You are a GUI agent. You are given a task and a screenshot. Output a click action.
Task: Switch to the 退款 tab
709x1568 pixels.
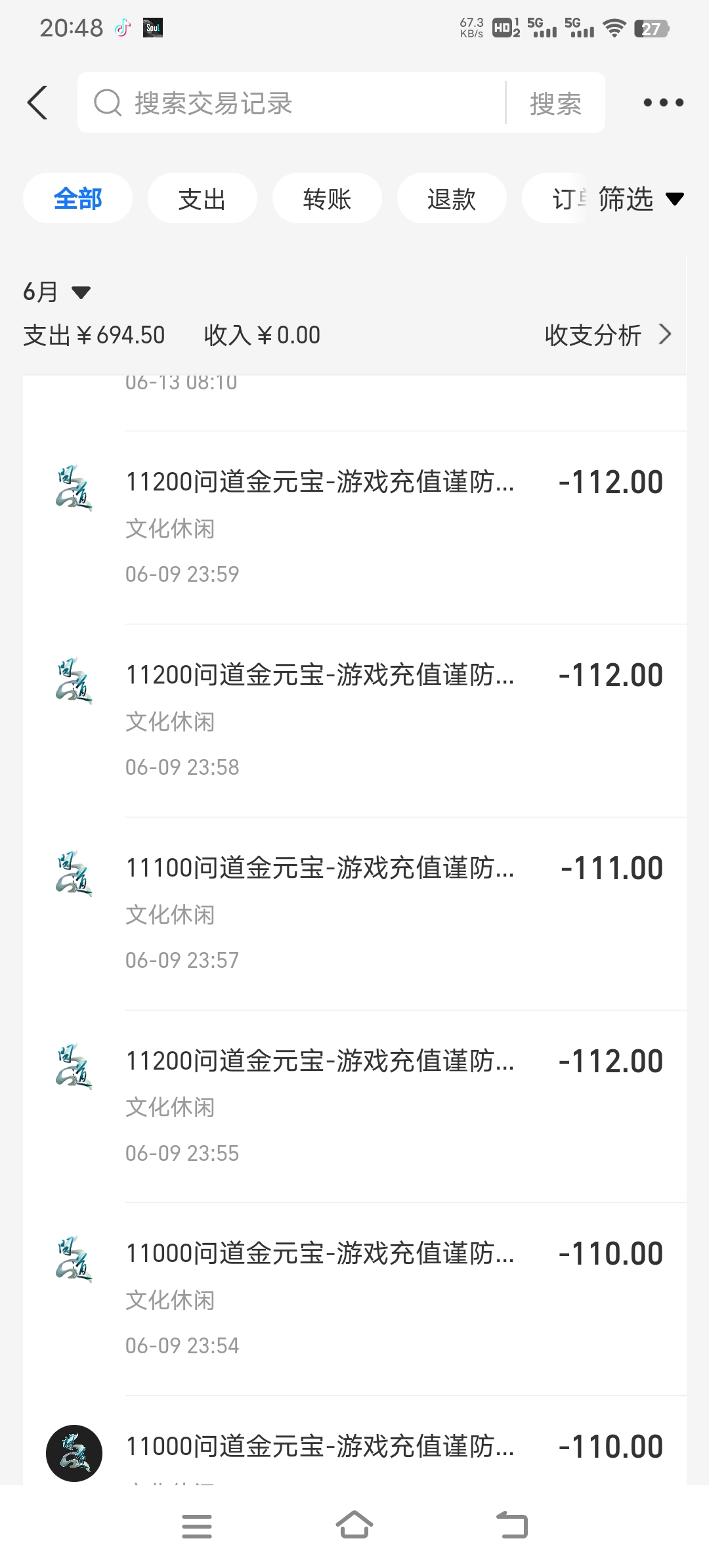(x=452, y=198)
